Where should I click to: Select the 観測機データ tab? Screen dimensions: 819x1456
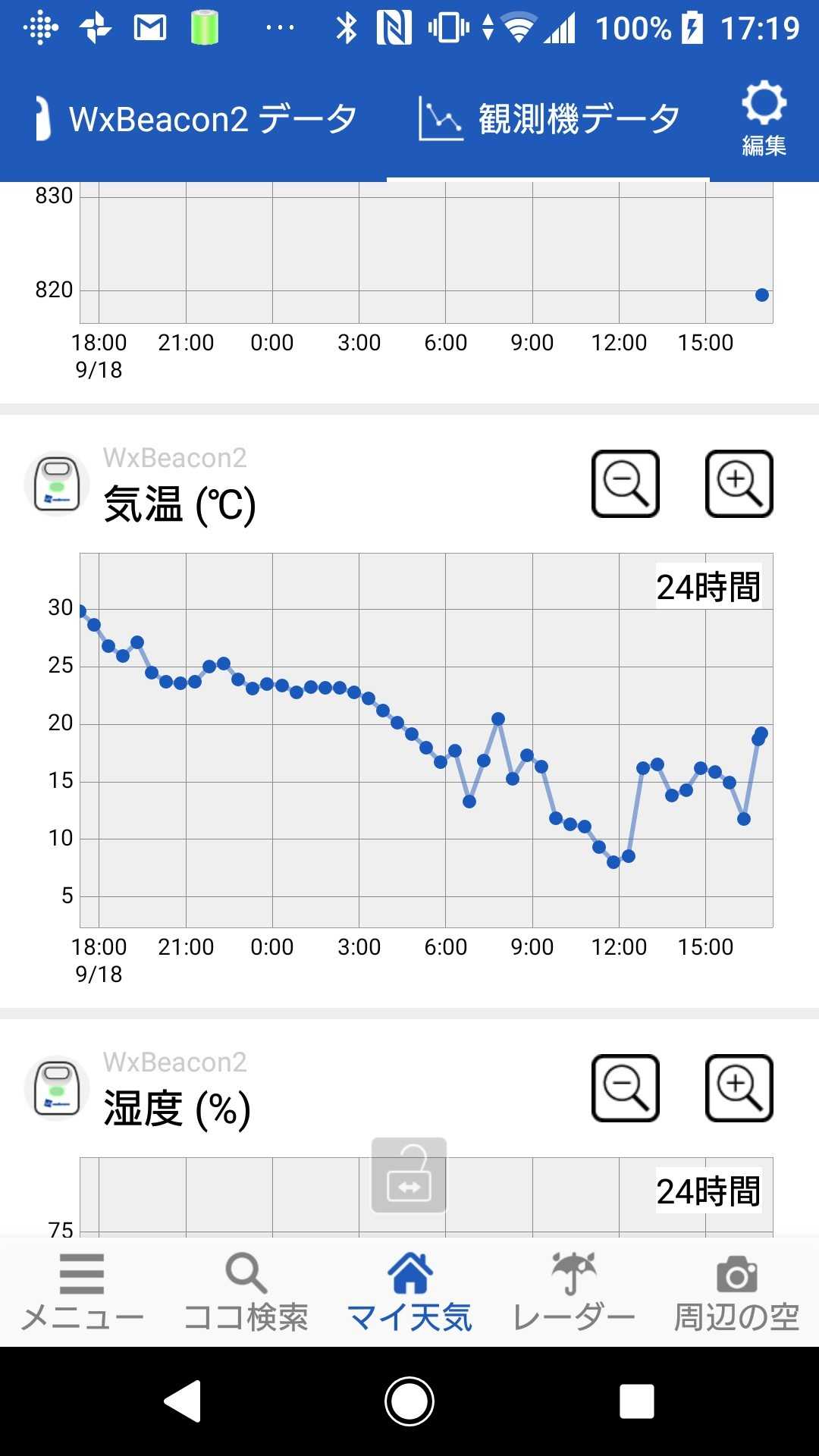coord(548,120)
